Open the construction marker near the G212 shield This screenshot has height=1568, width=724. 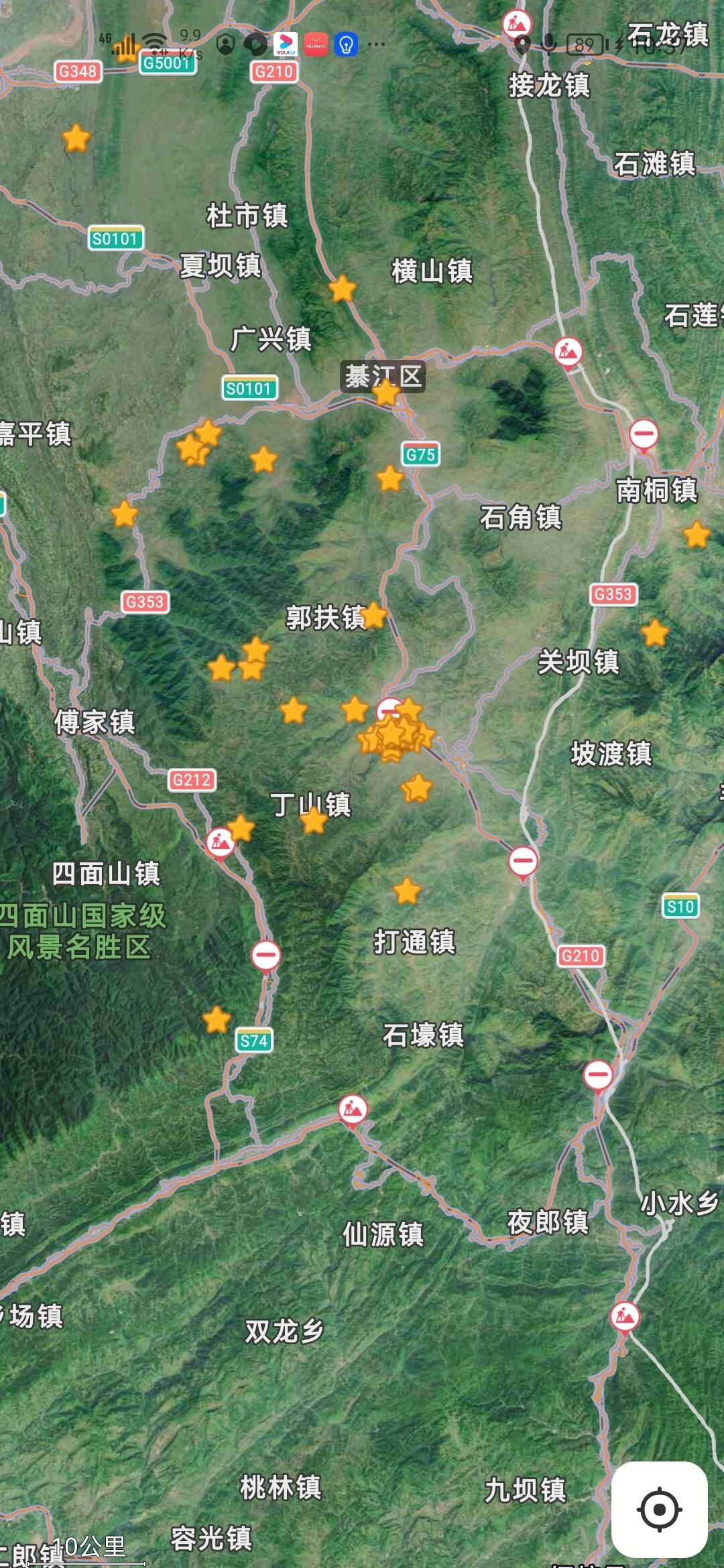click(x=220, y=841)
